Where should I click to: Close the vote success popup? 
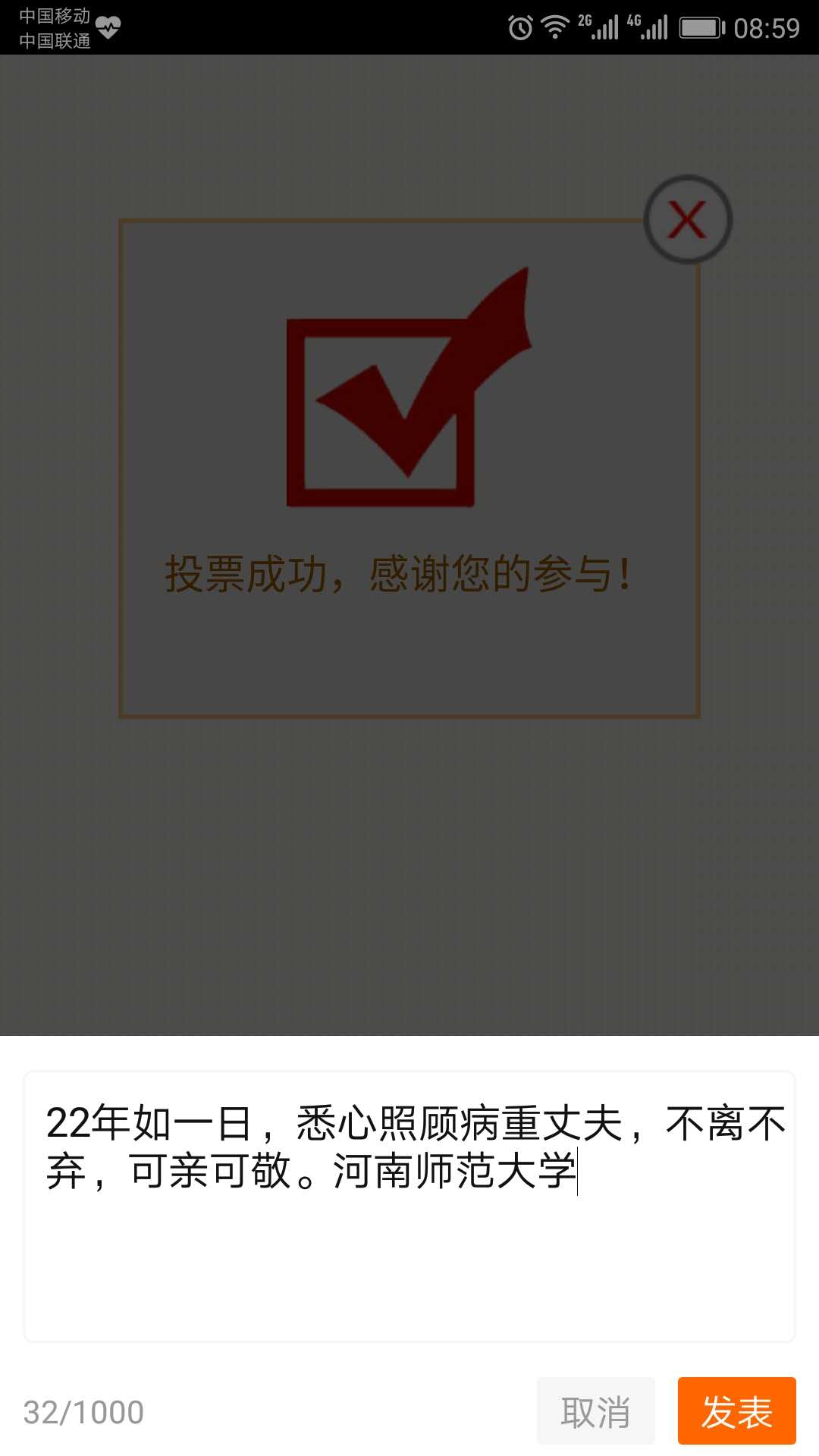click(687, 220)
